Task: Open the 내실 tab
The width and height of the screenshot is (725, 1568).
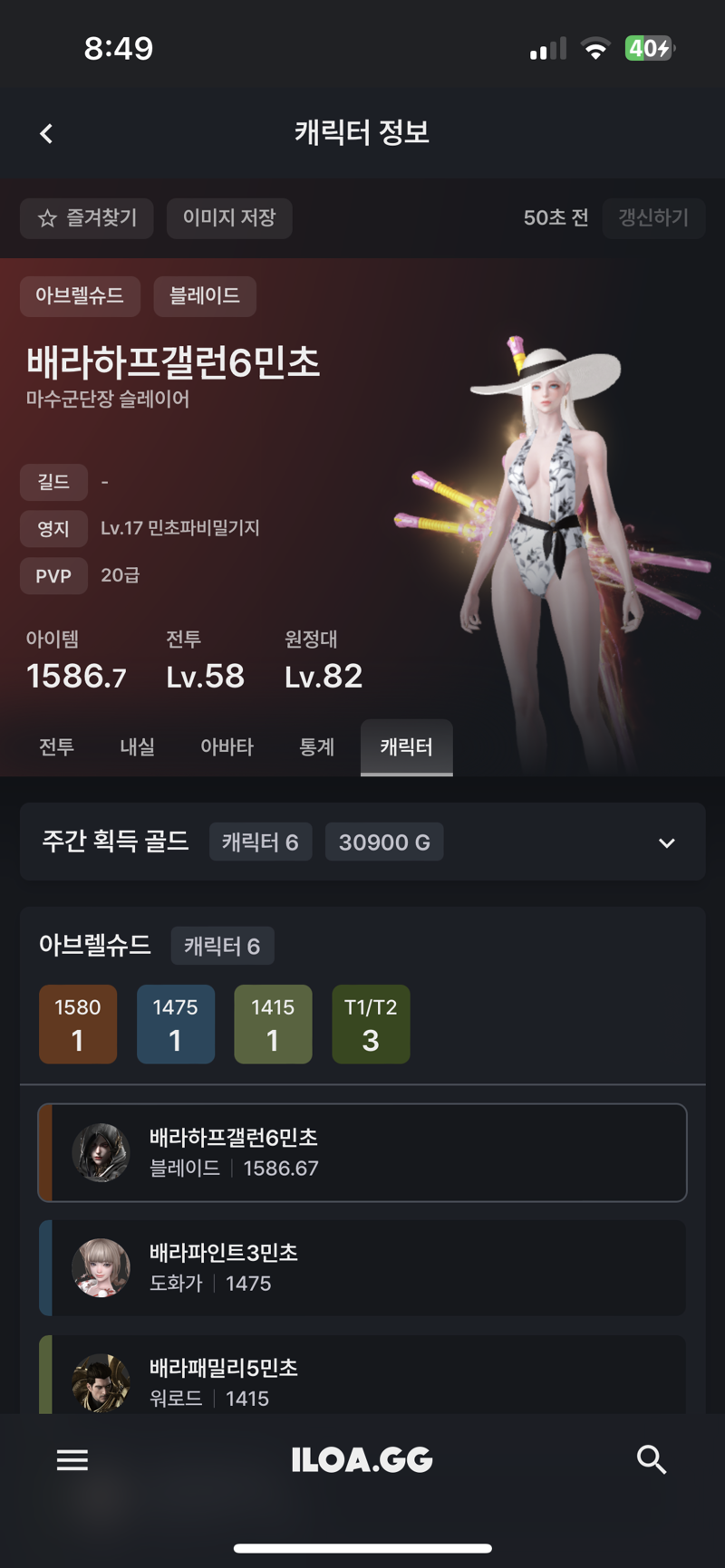Action: [x=137, y=747]
